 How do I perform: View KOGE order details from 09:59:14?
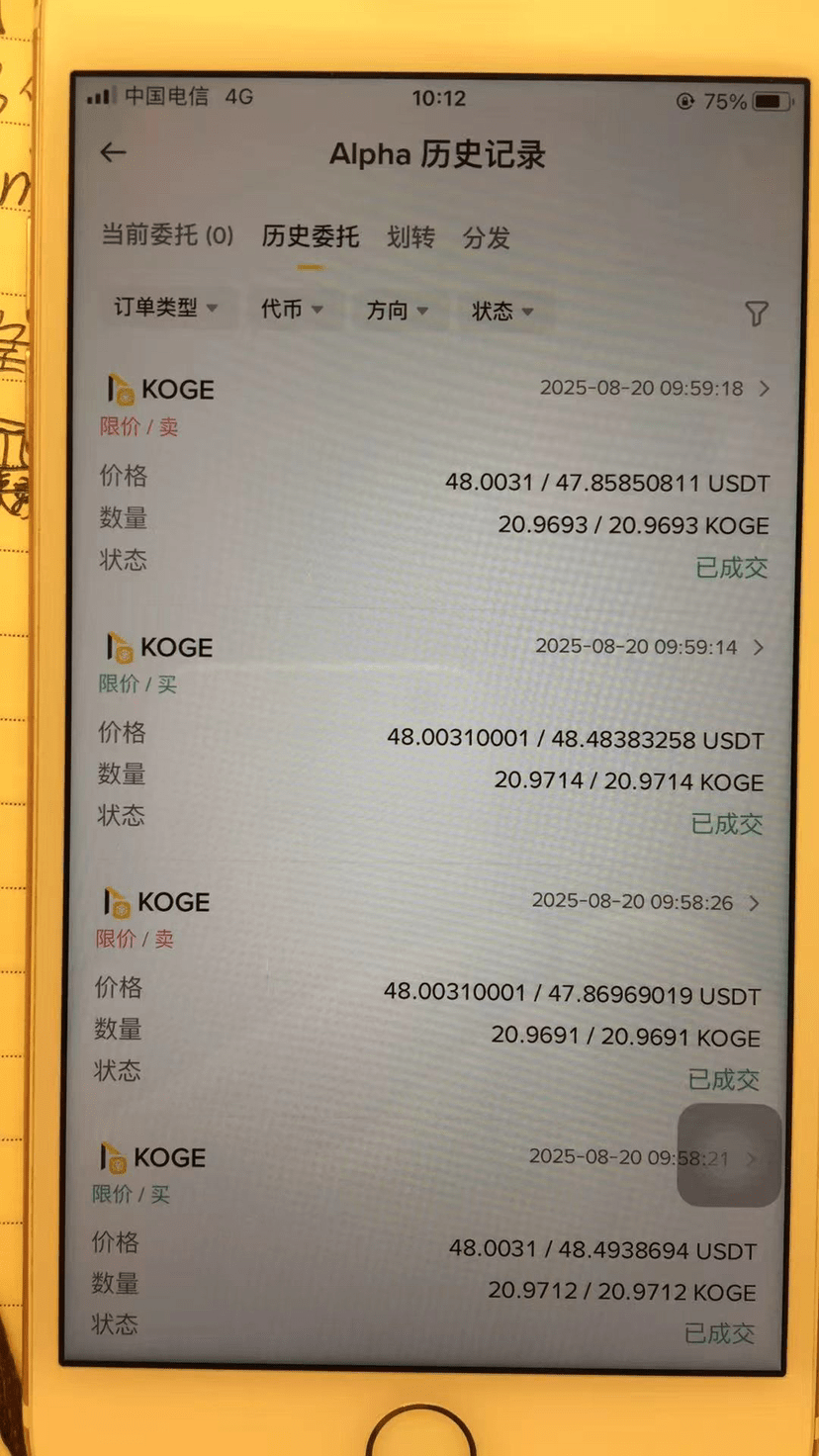758,647
